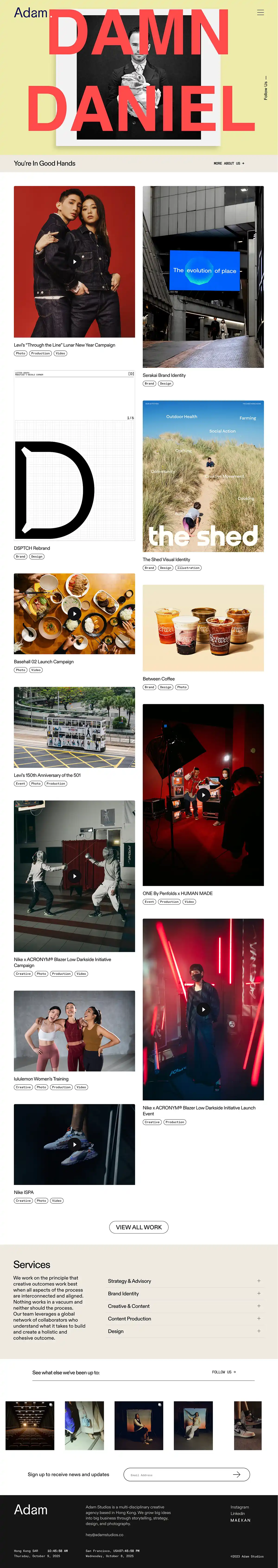Submit the newsletter signup arrow
This screenshot has width=278, height=1568.
(237, 1474)
